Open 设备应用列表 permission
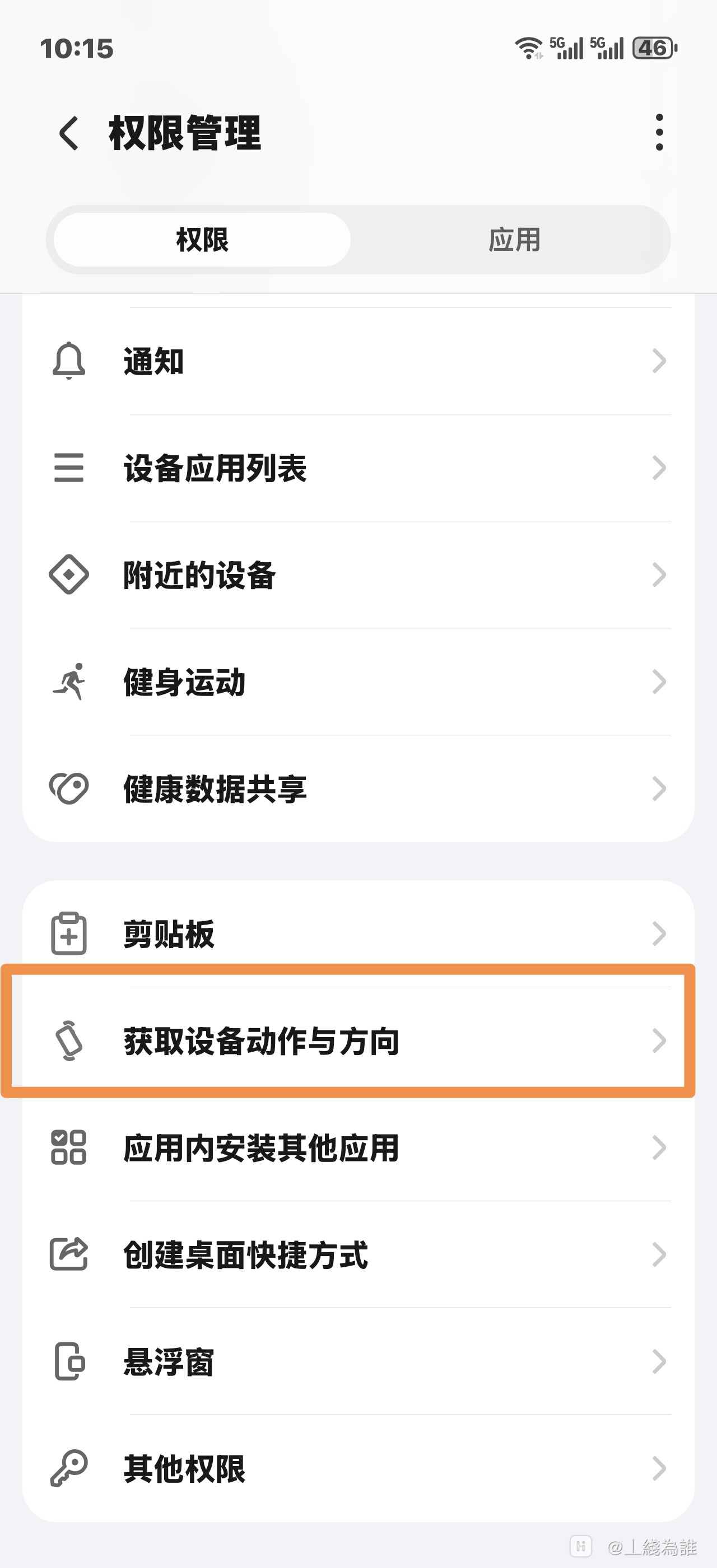717x1568 pixels. coord(358,468)
